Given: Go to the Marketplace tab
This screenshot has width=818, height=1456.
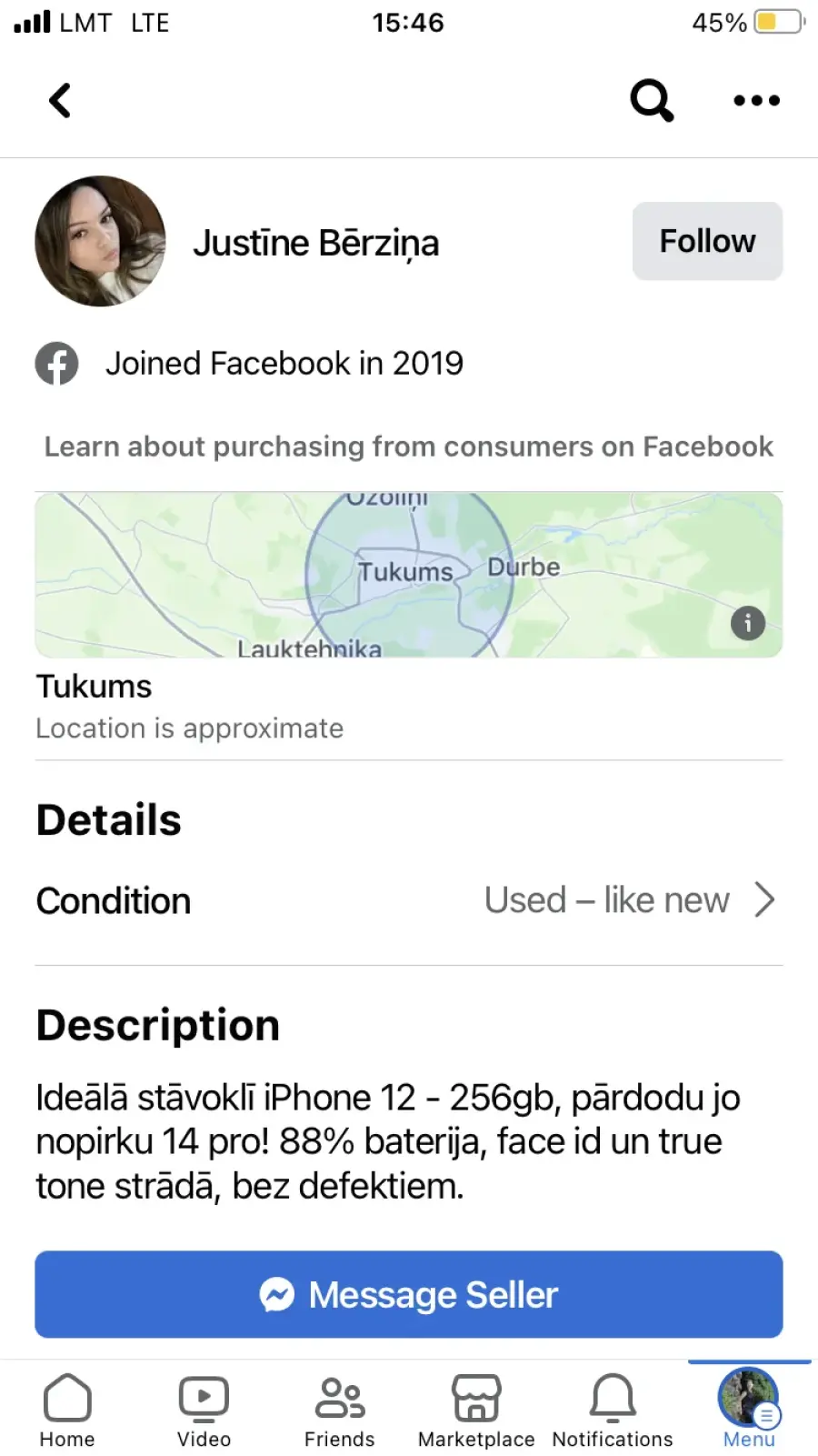Looking at the screenshot, I should (x=476, y=1411).
